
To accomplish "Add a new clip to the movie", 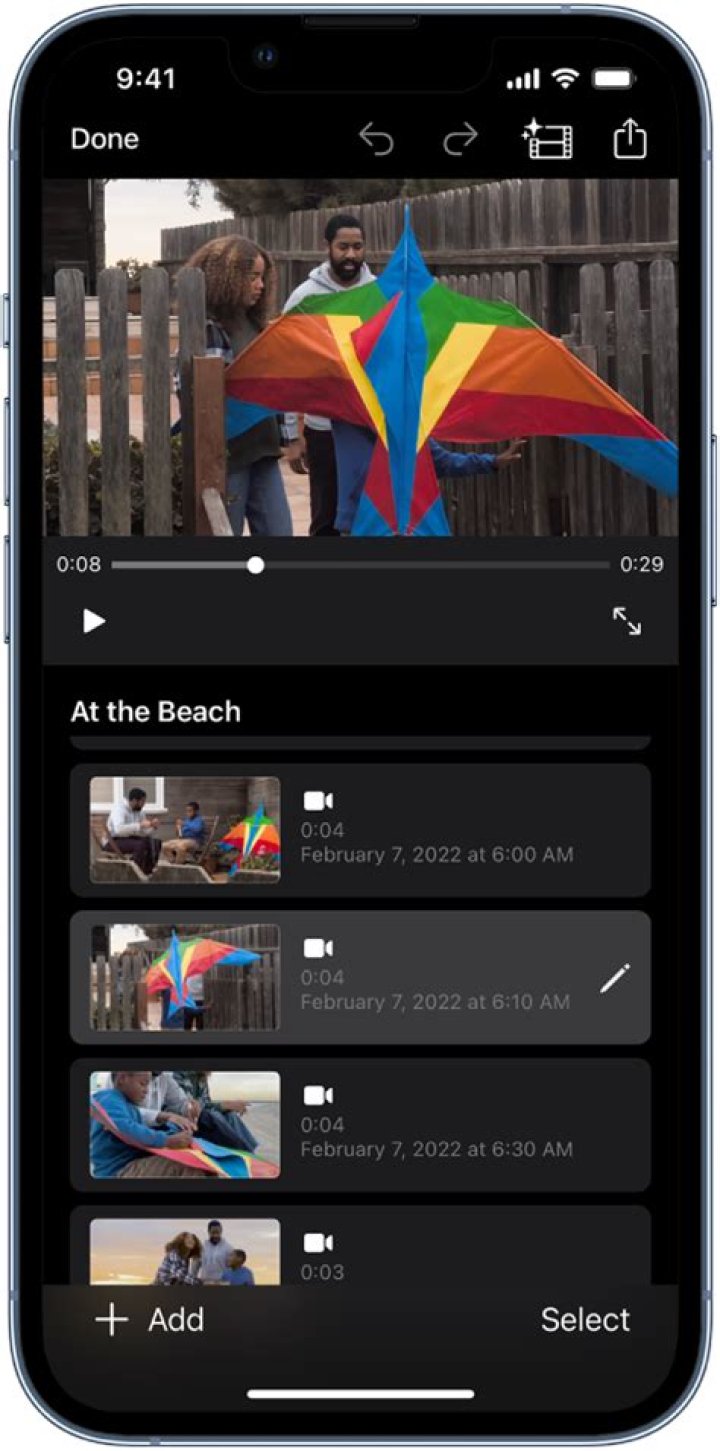I will [x=150, y=1320].
